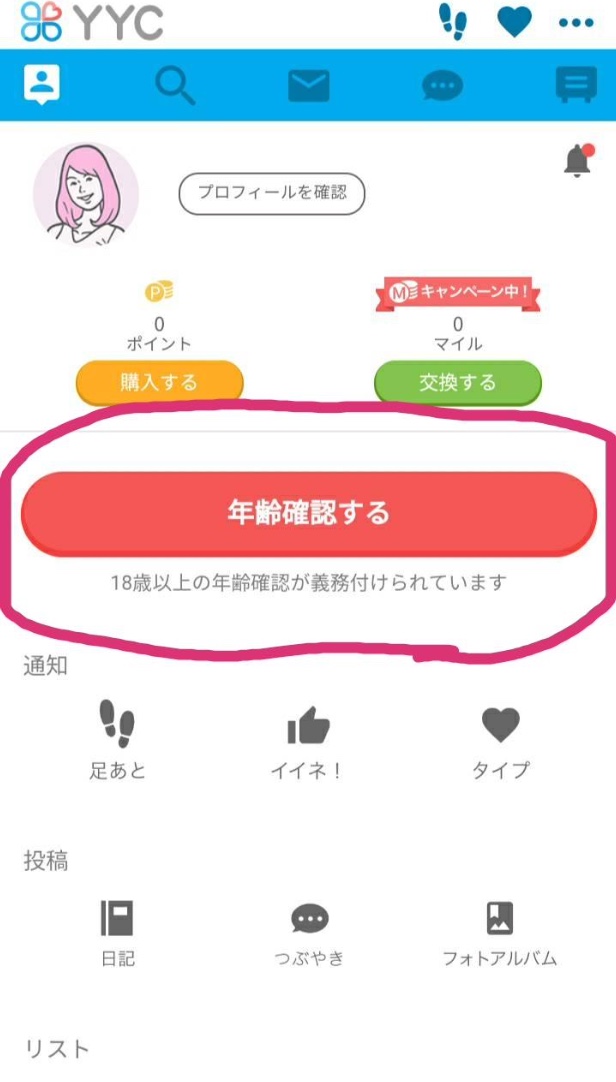The width and height of the screenshot is (616, 1082).
Task: Open つぶやき posts
Action: pos(309,931)
